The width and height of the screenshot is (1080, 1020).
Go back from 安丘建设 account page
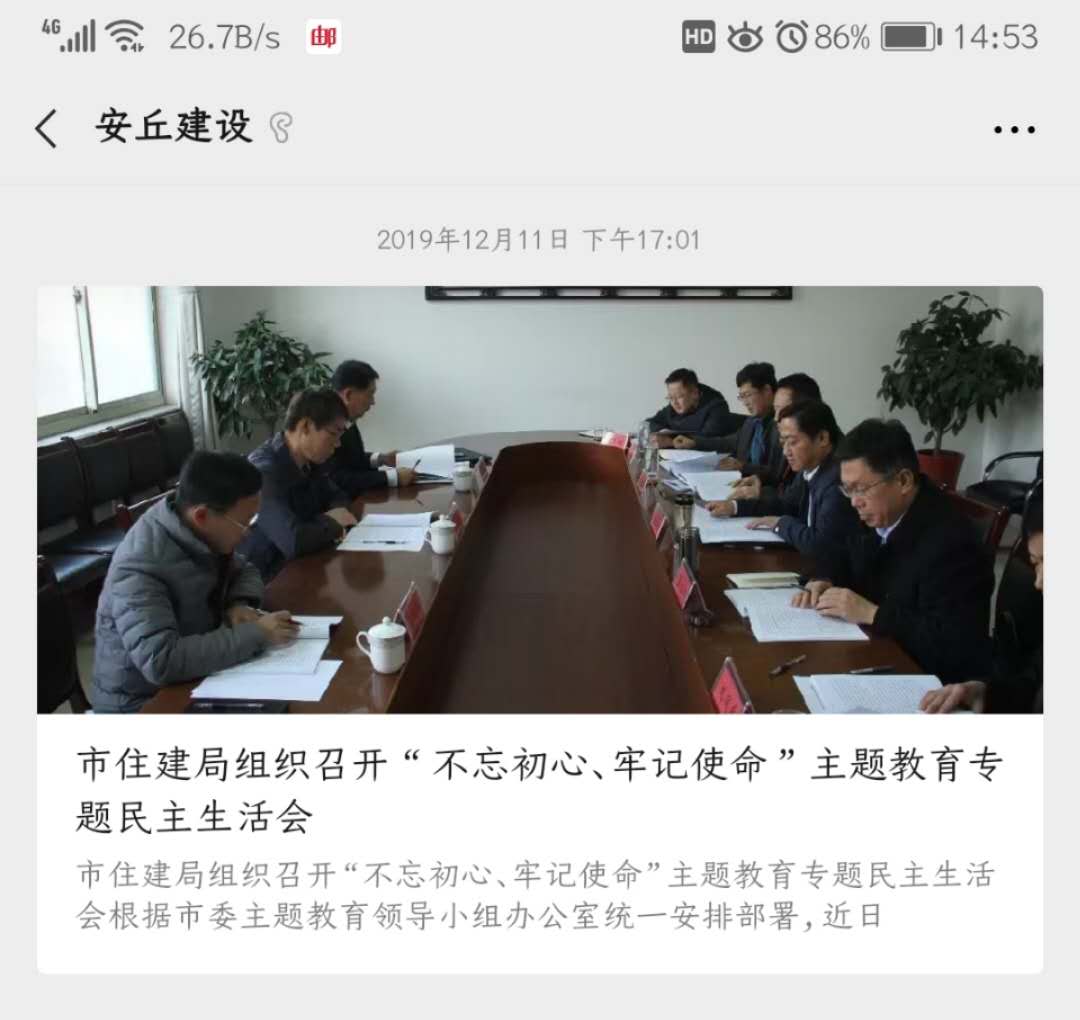[x=46, y=129]
